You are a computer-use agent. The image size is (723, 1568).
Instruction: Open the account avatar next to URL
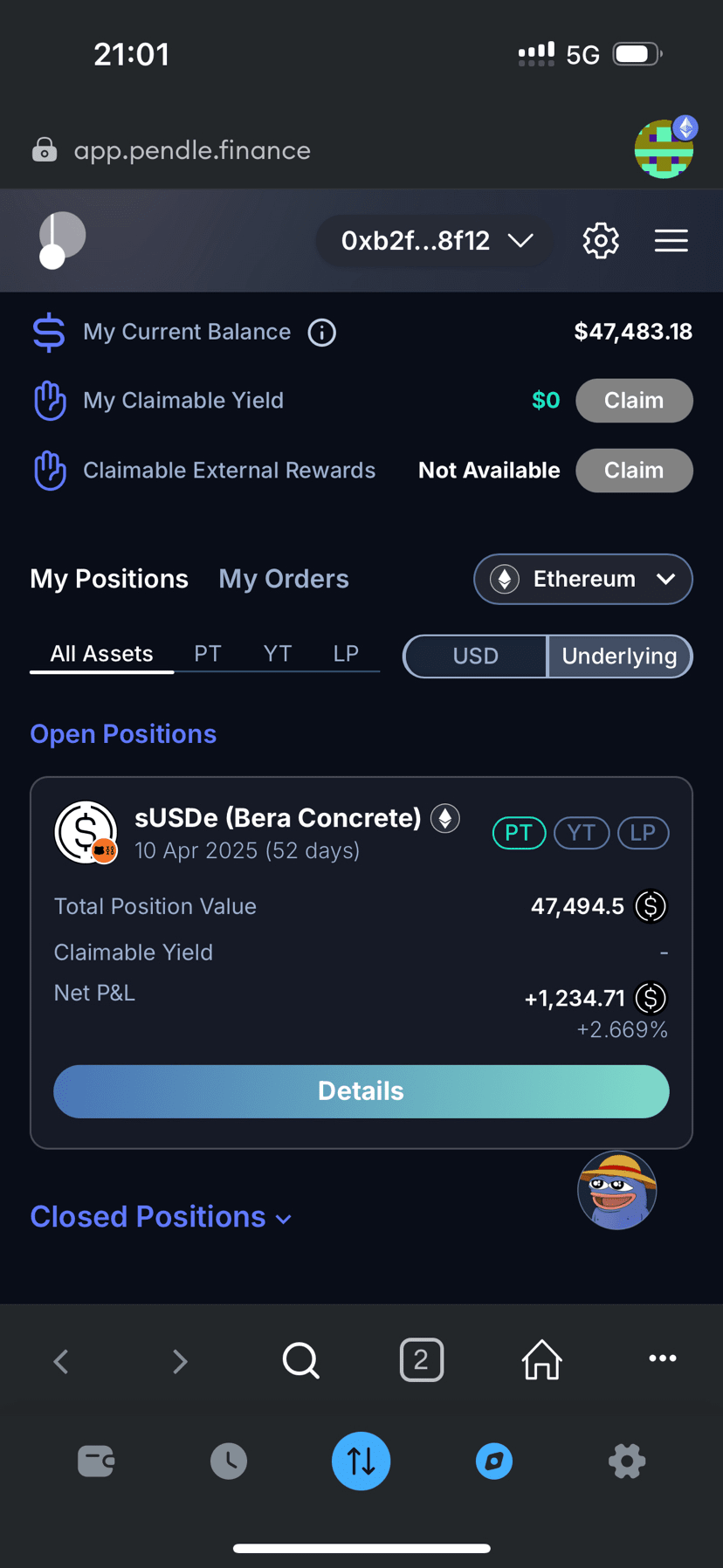(665, 148)
